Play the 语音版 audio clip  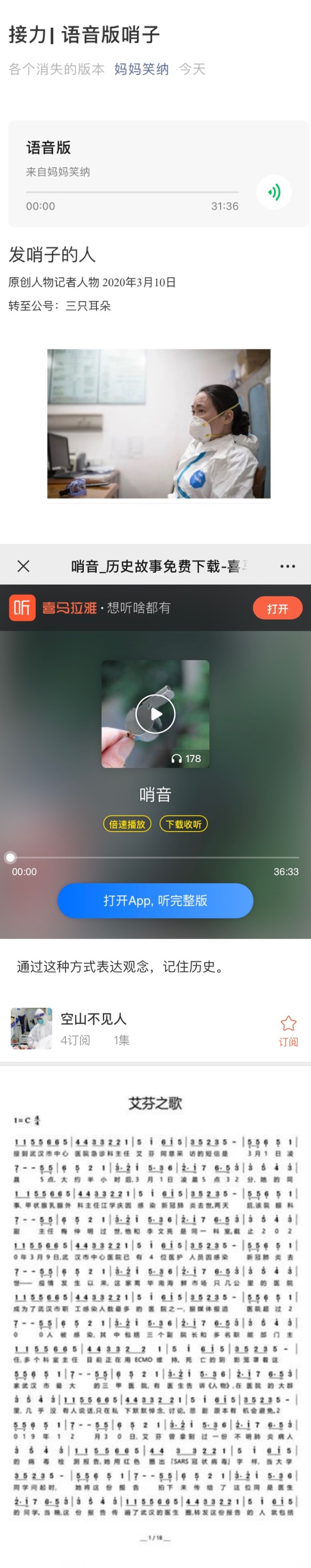coord(274,192)
